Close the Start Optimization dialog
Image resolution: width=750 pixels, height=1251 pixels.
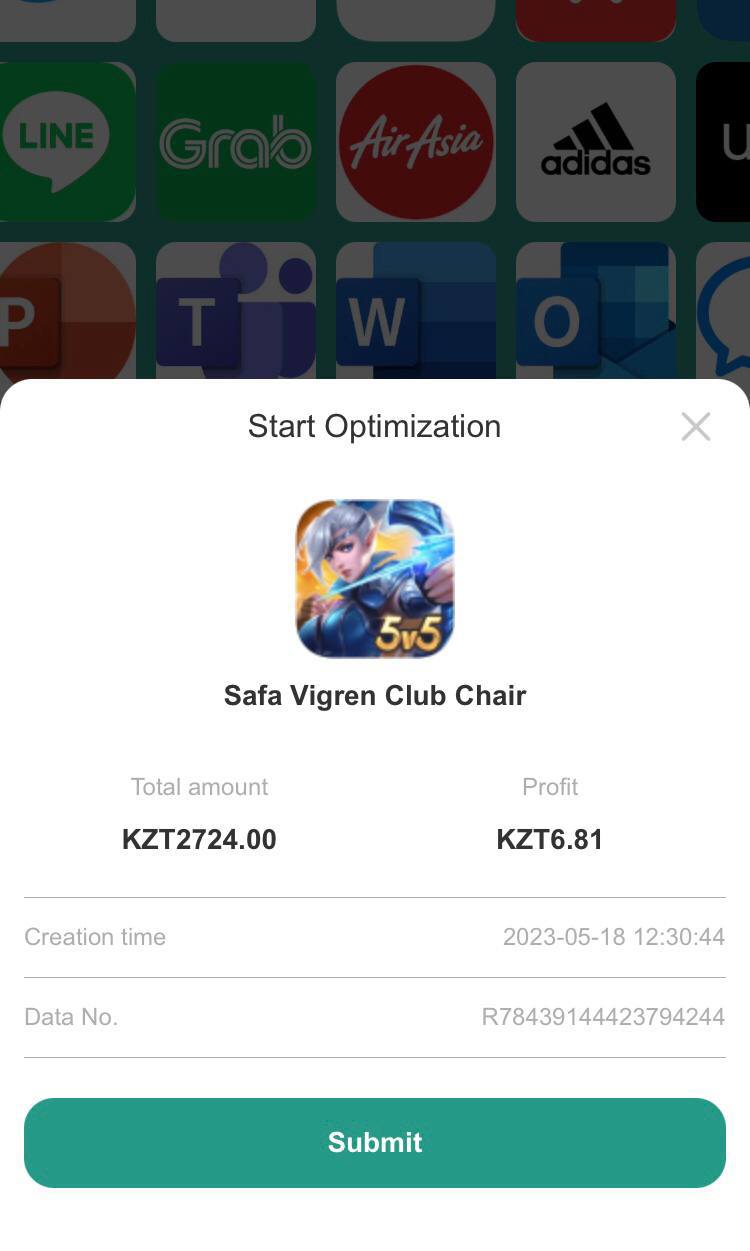pyautogui.click(x=695, y=427)
